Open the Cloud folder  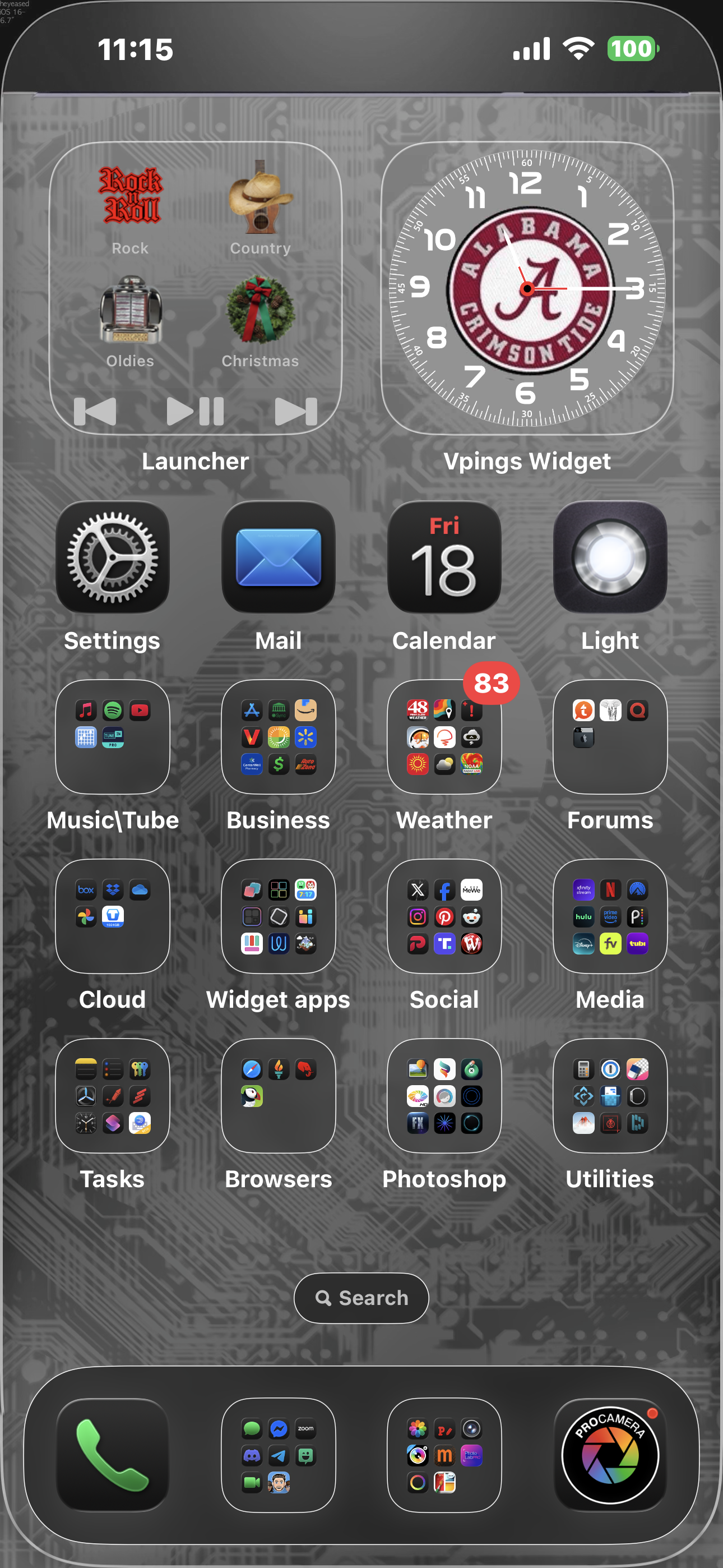click(112, 915)
